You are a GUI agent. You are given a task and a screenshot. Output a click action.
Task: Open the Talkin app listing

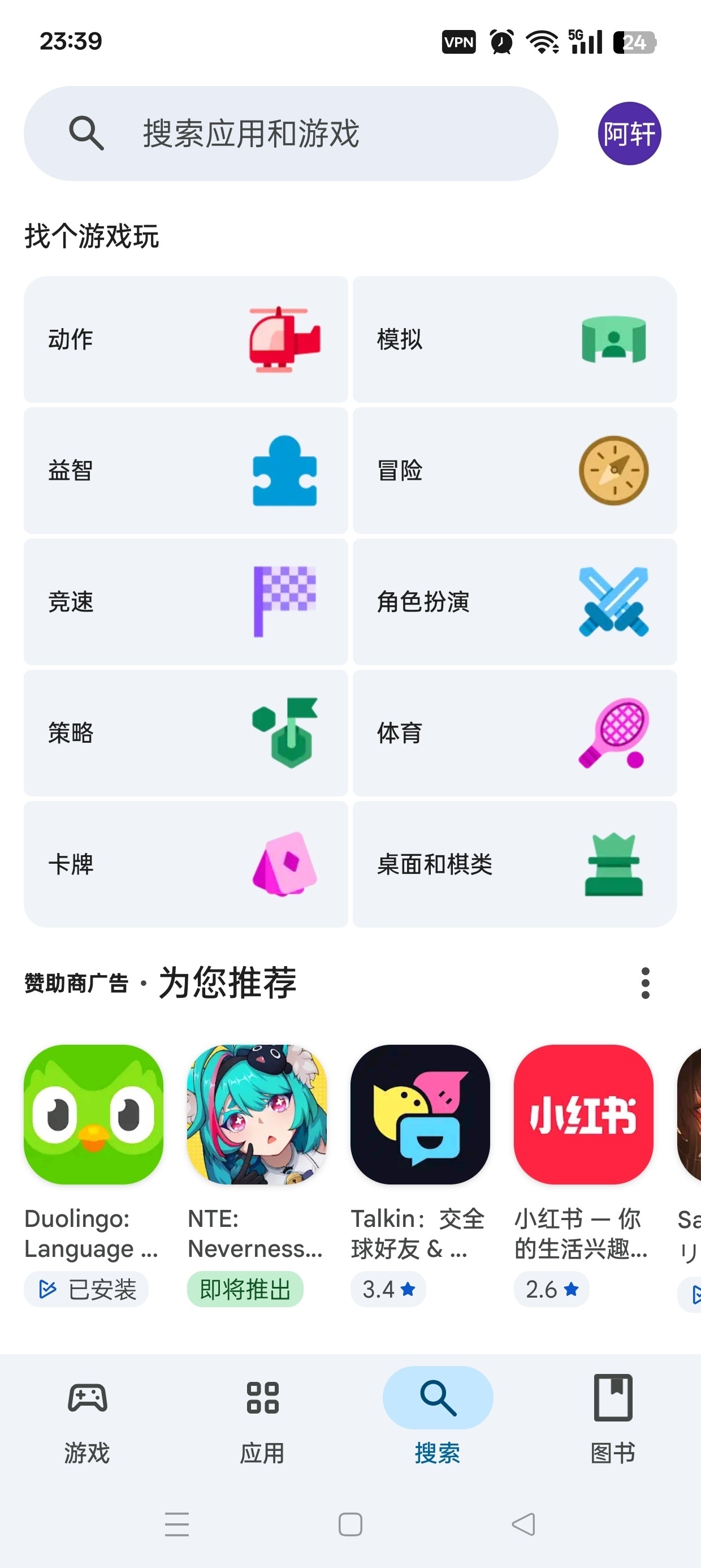420,1176
